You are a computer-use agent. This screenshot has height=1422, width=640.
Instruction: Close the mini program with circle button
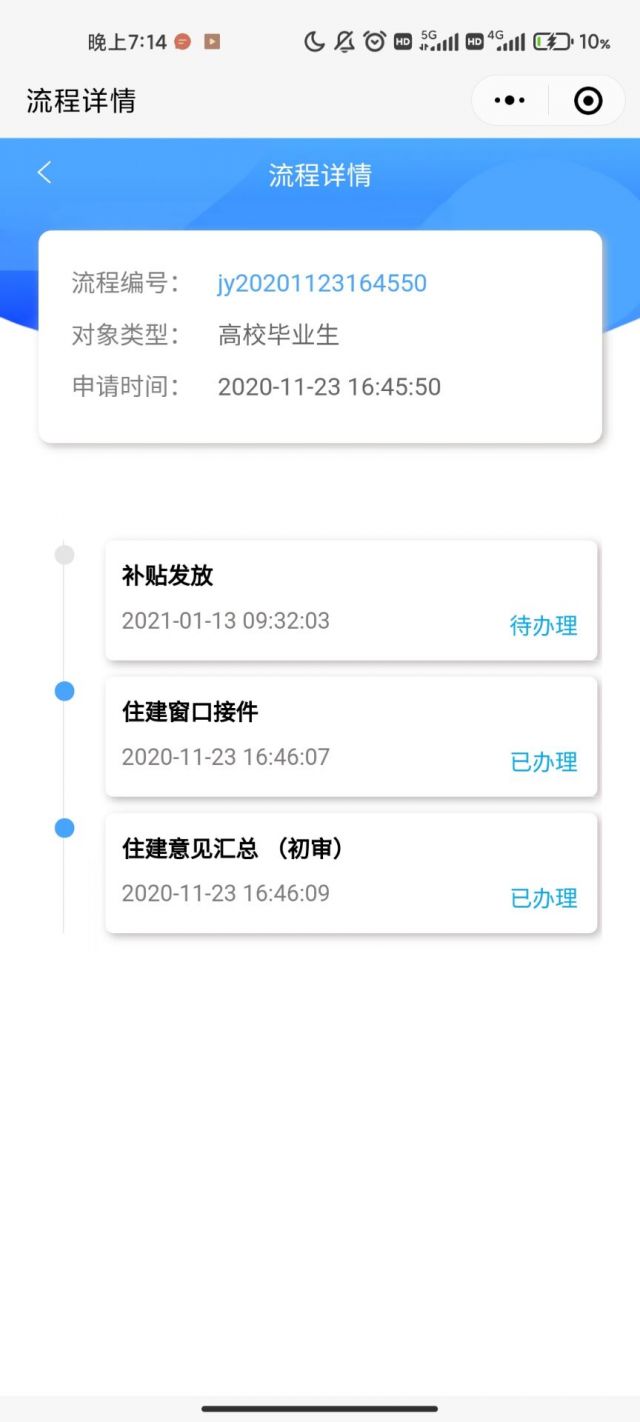point(588,100)
